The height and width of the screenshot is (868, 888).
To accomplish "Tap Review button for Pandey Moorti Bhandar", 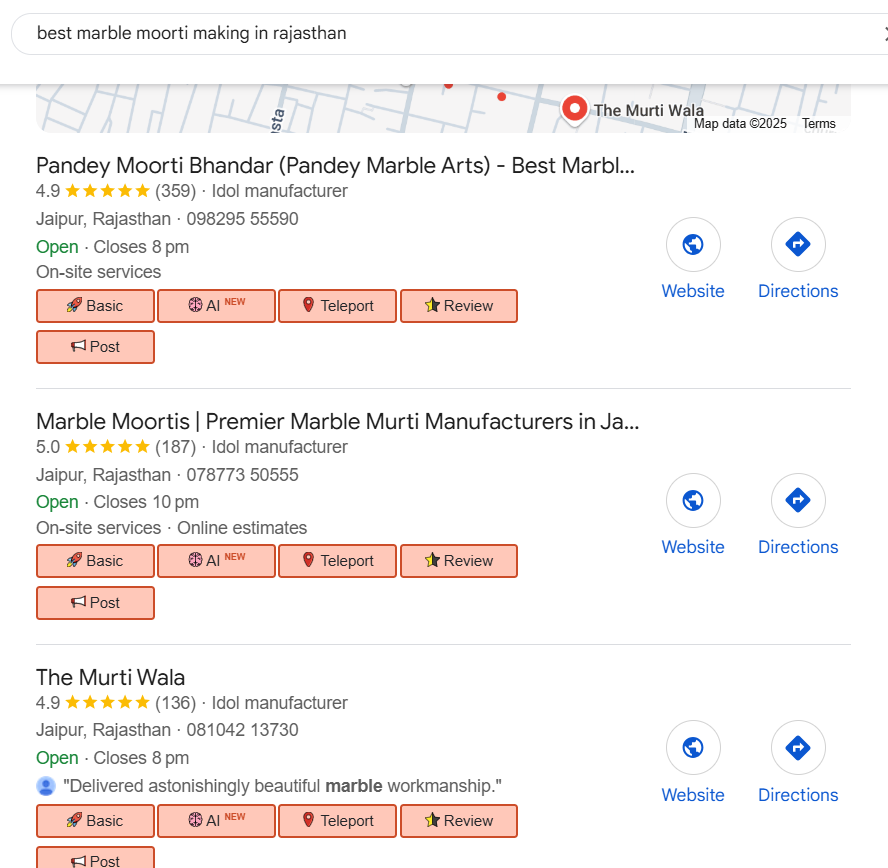I will (x=458, y=306).
